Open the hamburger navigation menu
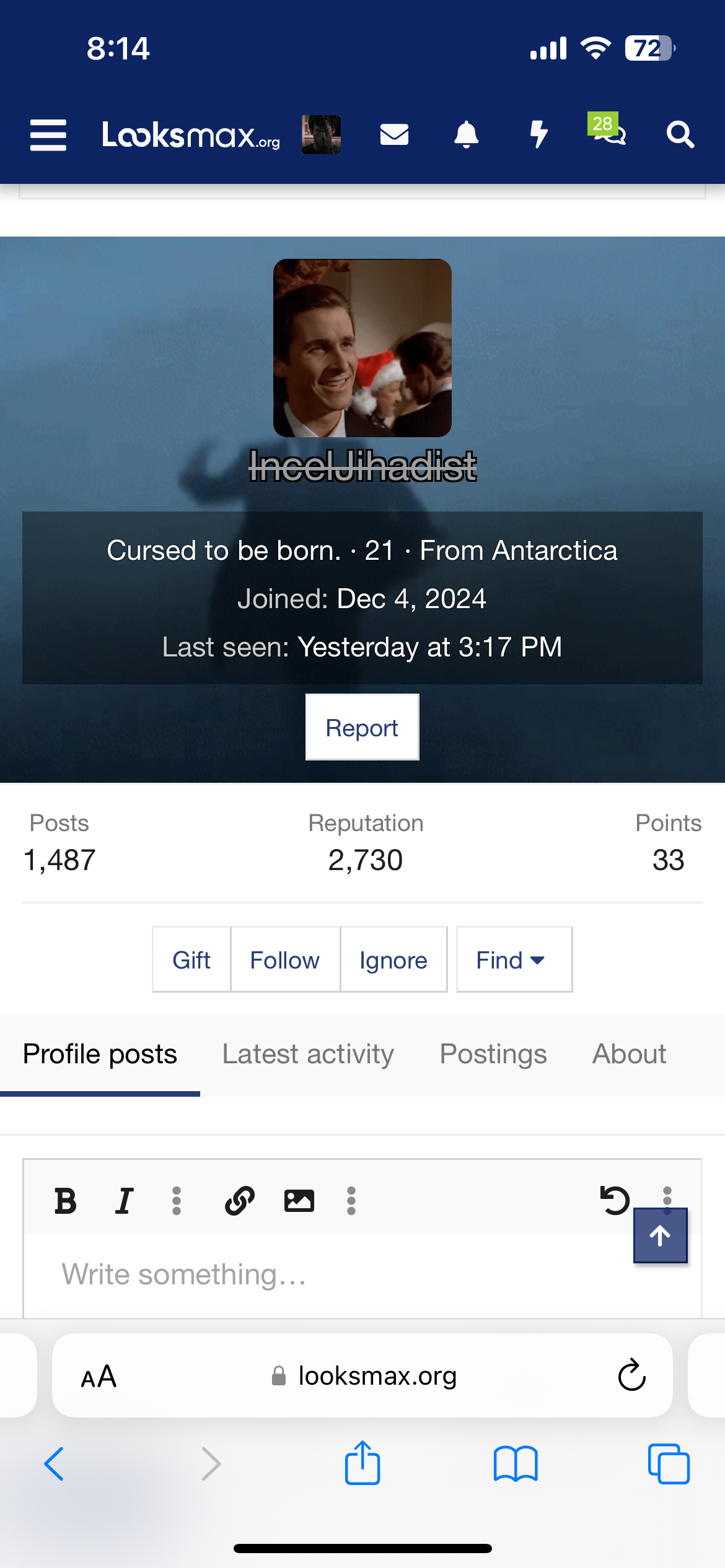 tap(48, 134)
